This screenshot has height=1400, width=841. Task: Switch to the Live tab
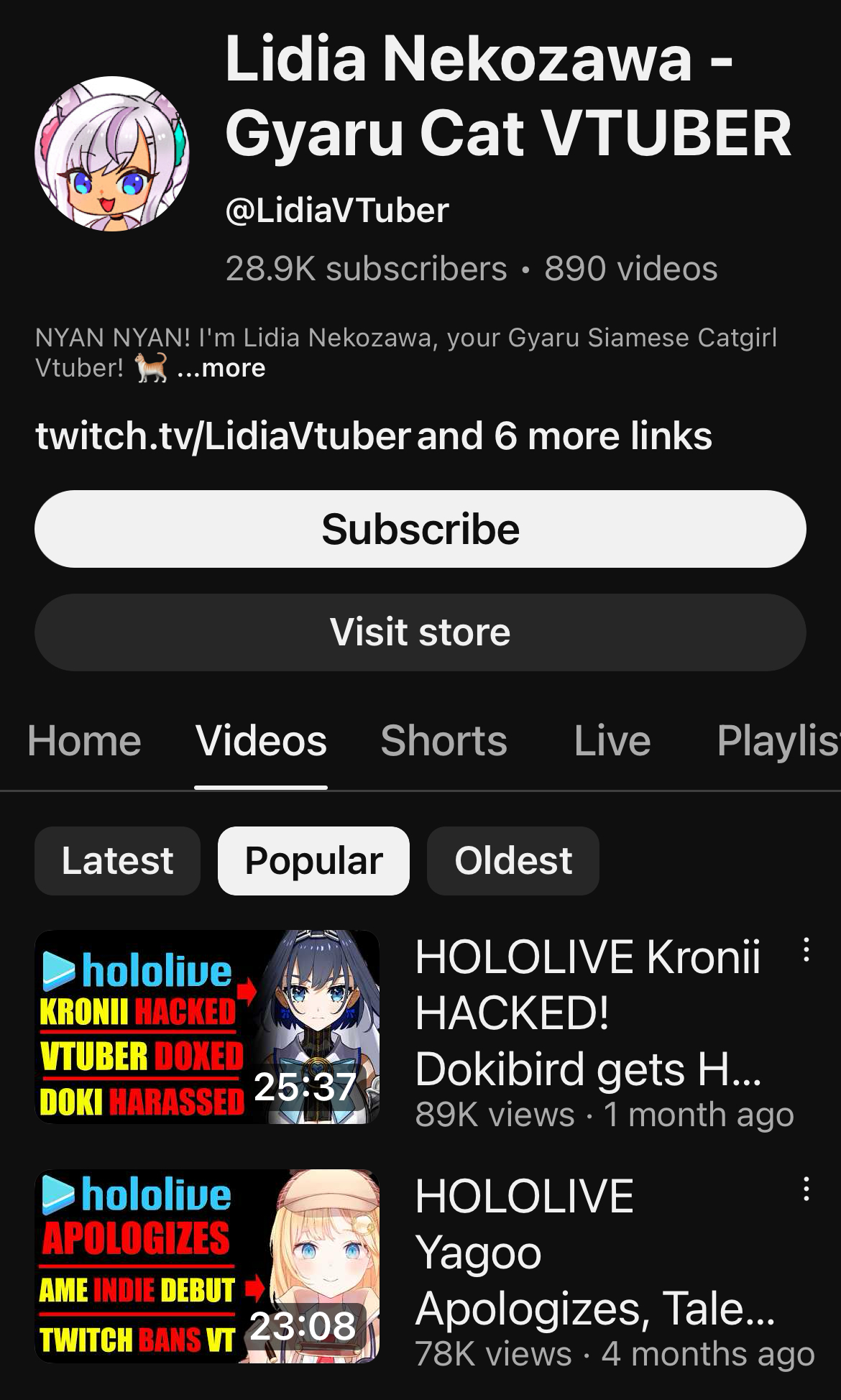pyautogui.click(x=612, y=741)
